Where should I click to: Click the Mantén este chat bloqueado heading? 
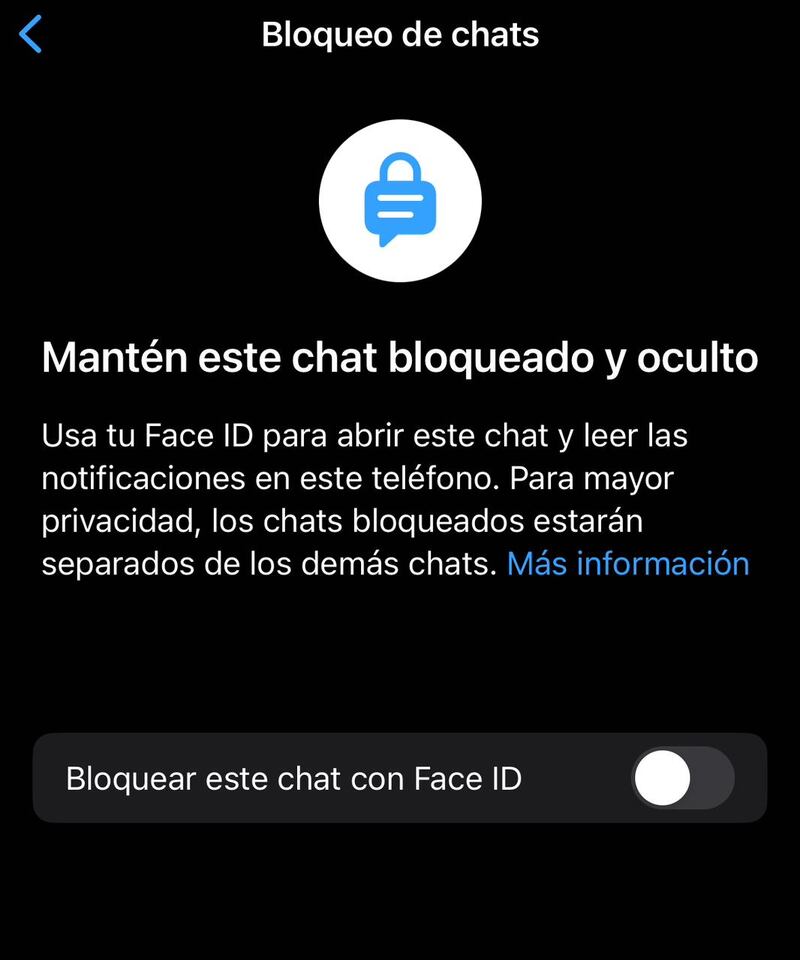400,357
